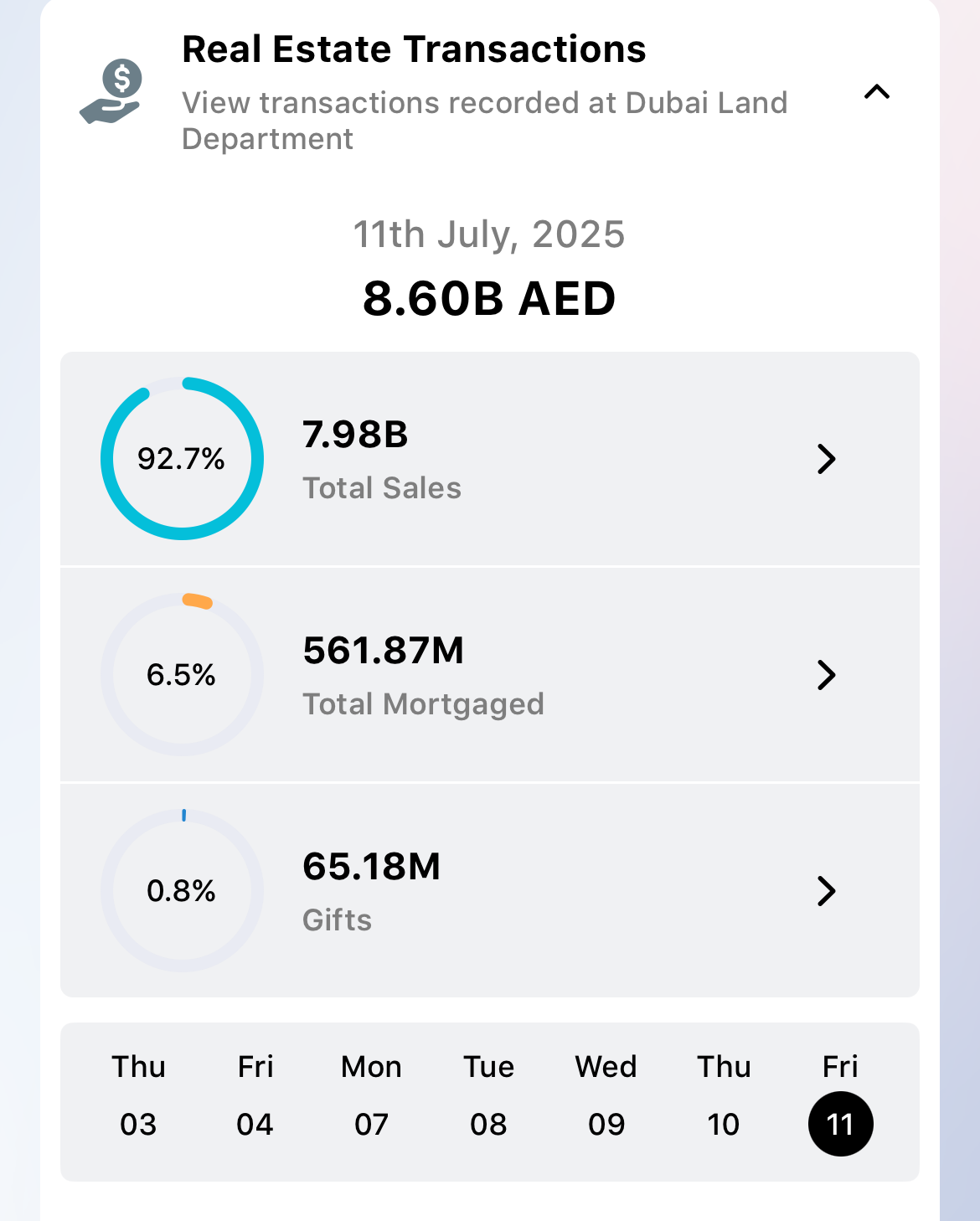
Task: Click the 0.8% gifts donut chart
Action: click(182, 891)
